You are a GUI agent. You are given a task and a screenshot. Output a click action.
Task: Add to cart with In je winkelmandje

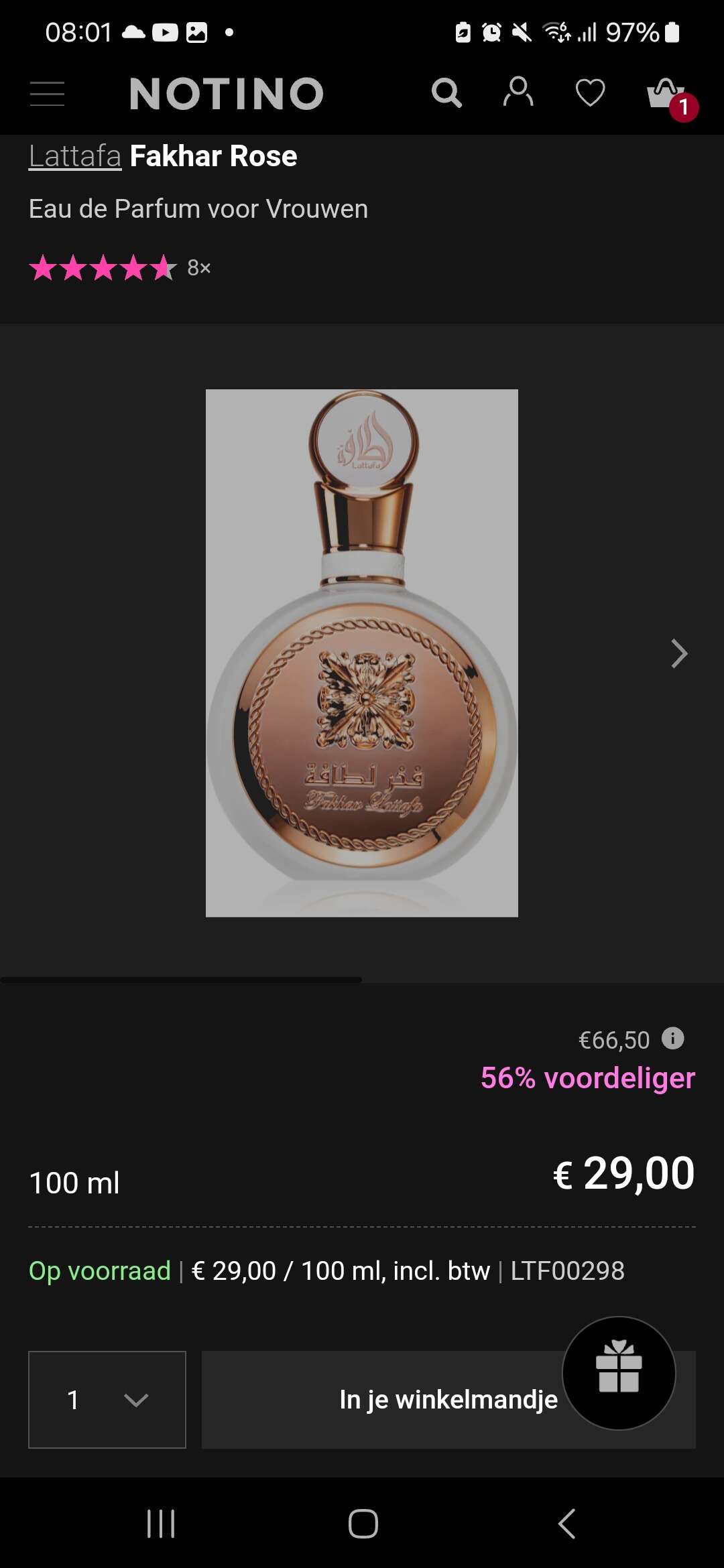pyautogui.click(x=448, y=1400)
